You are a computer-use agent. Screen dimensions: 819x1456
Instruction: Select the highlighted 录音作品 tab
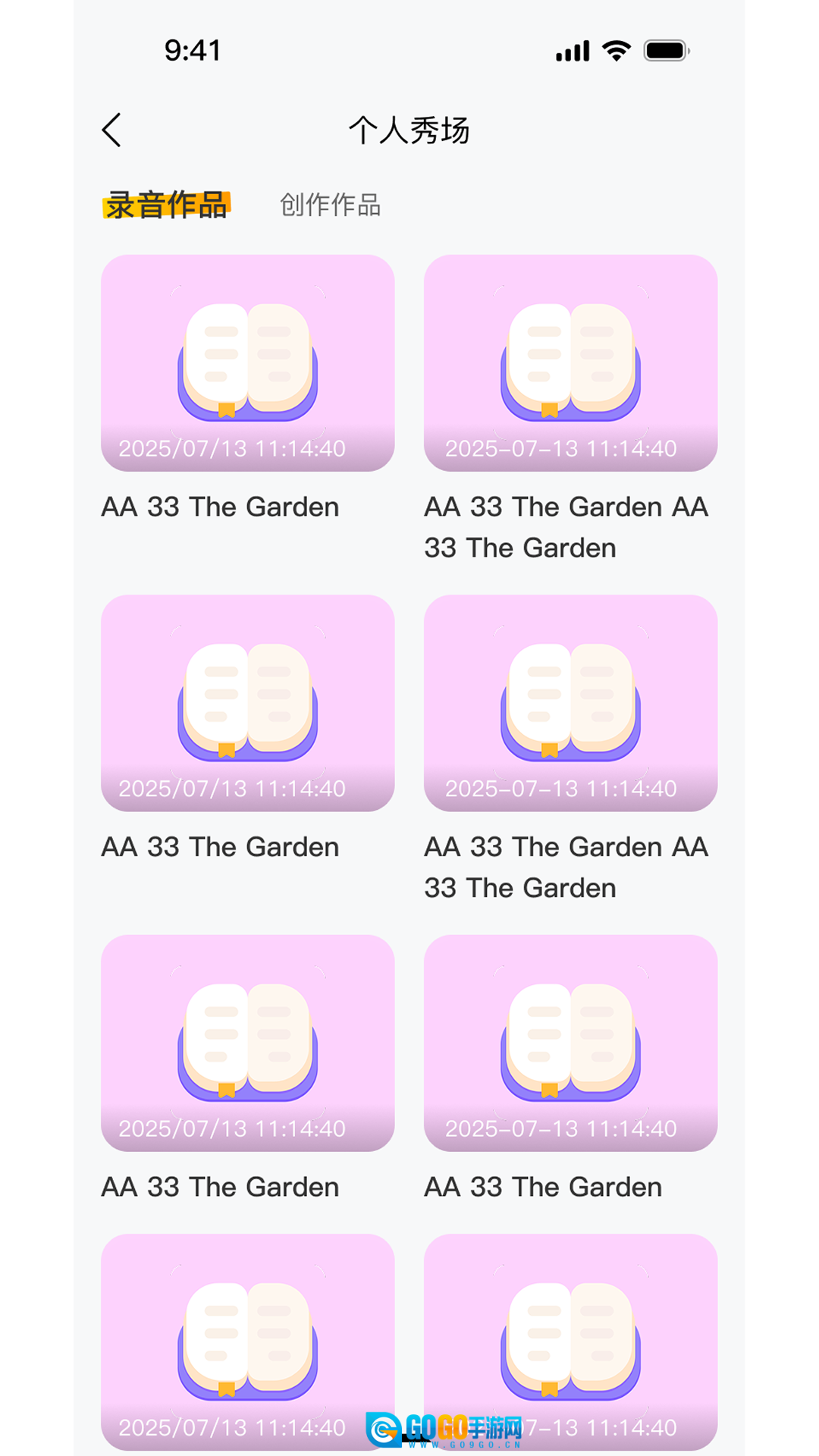(x=168, y=204)
